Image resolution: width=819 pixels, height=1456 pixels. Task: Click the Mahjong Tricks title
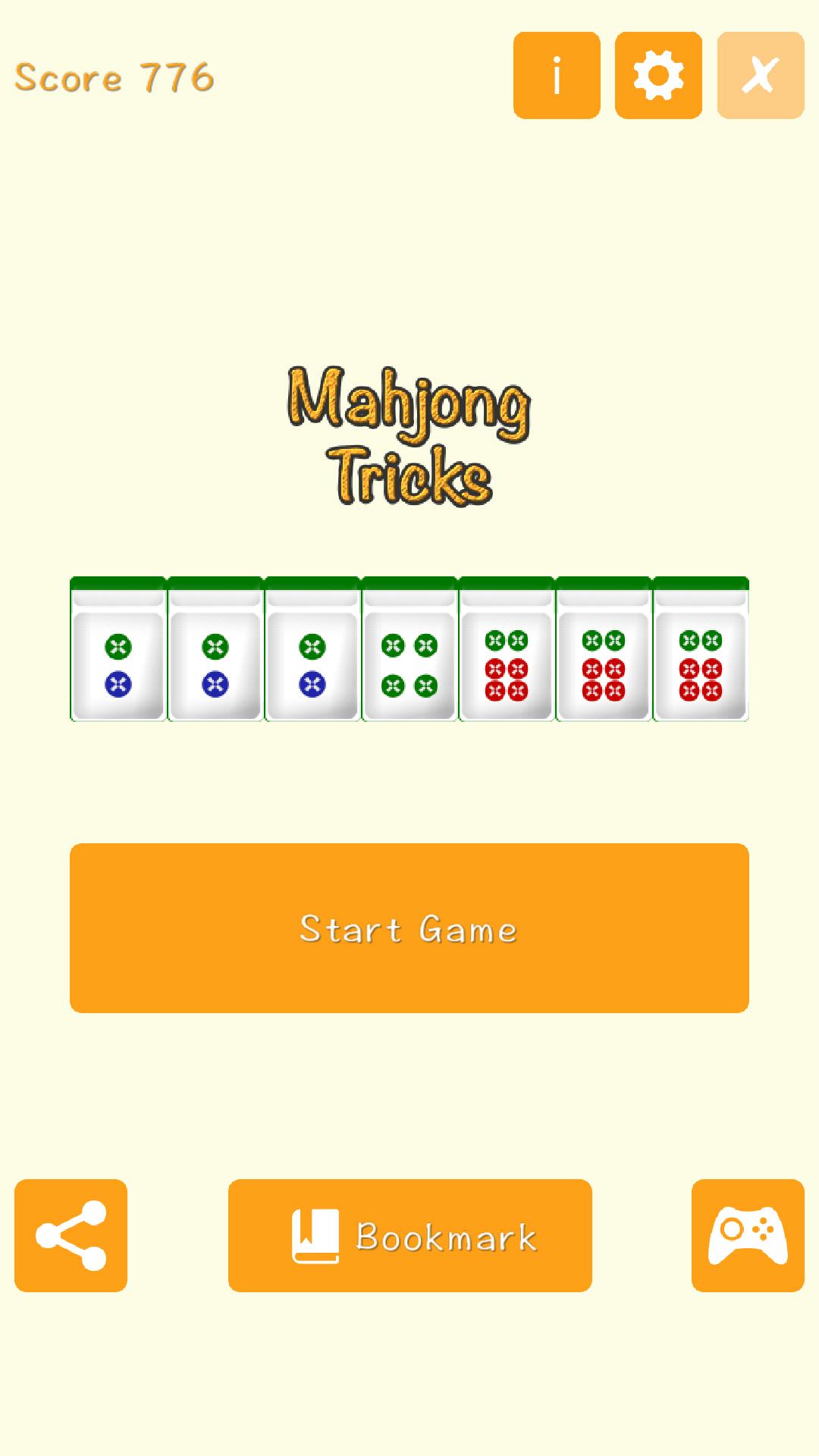(409, 436)
